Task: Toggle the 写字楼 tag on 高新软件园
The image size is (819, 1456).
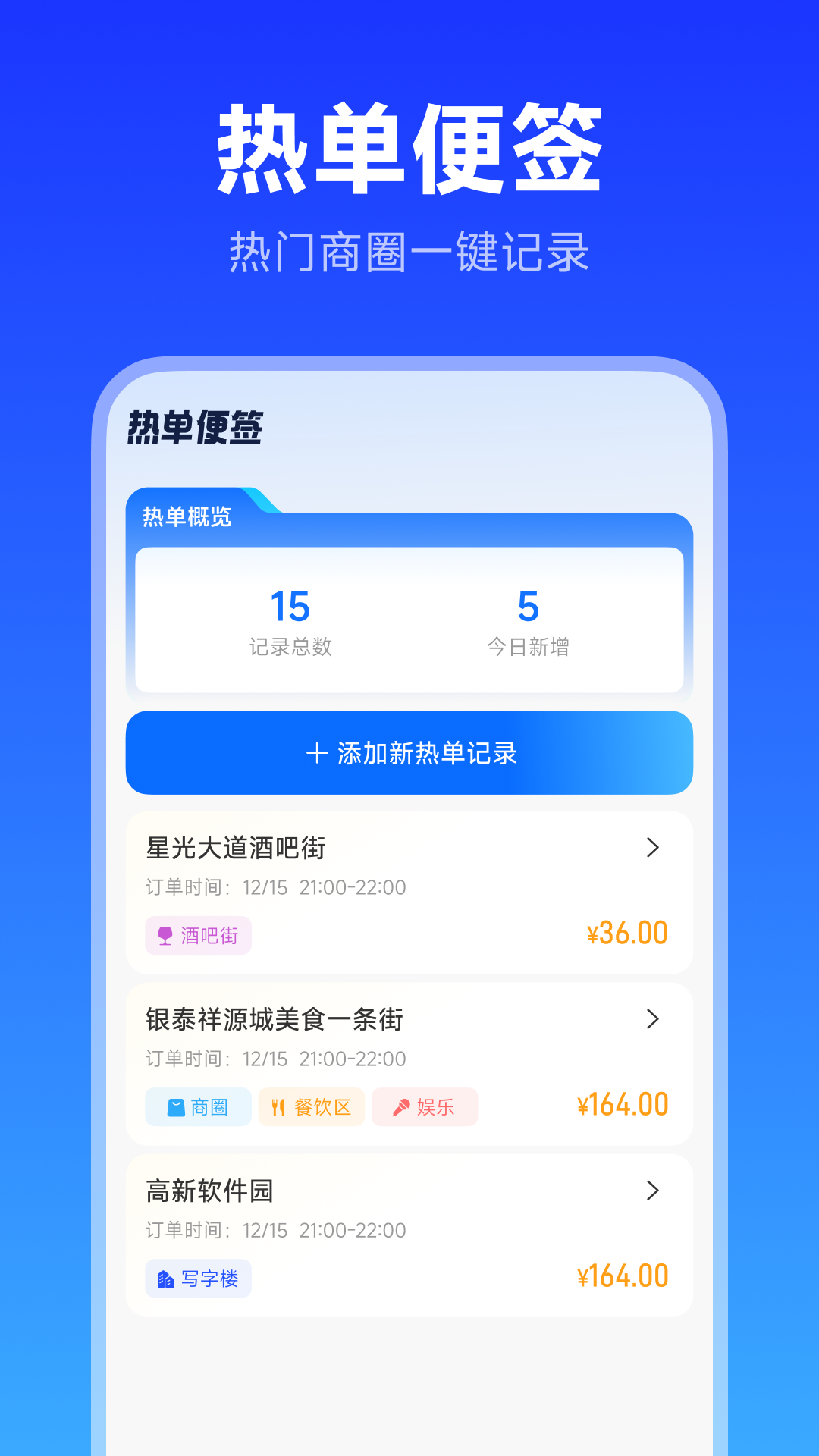Action: click(x=198, y=1279)
